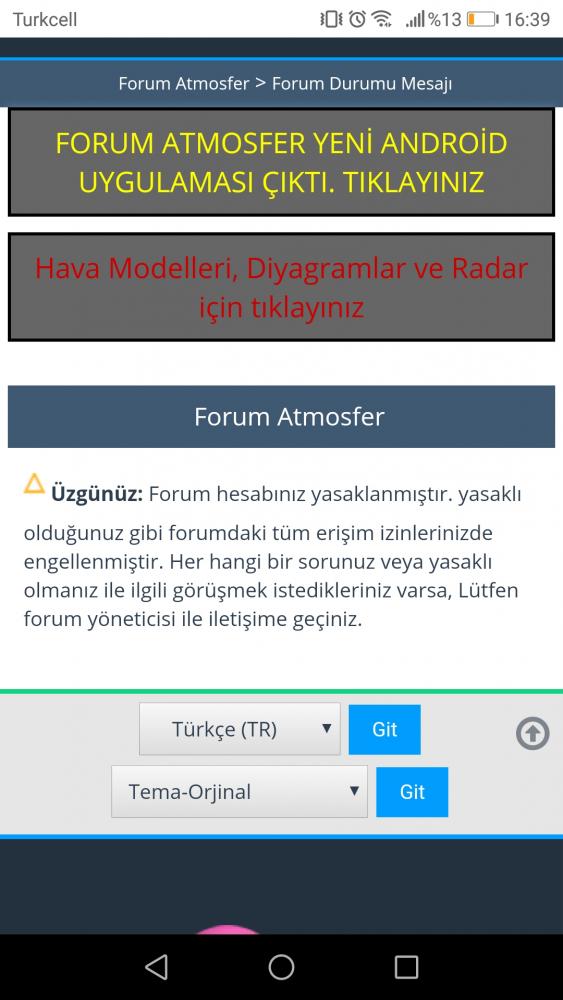The image size is (563, 1000).
Task: Open Hava Modelleri, Diyagramlar ve Radar banner
Action: tap(281, 287)
